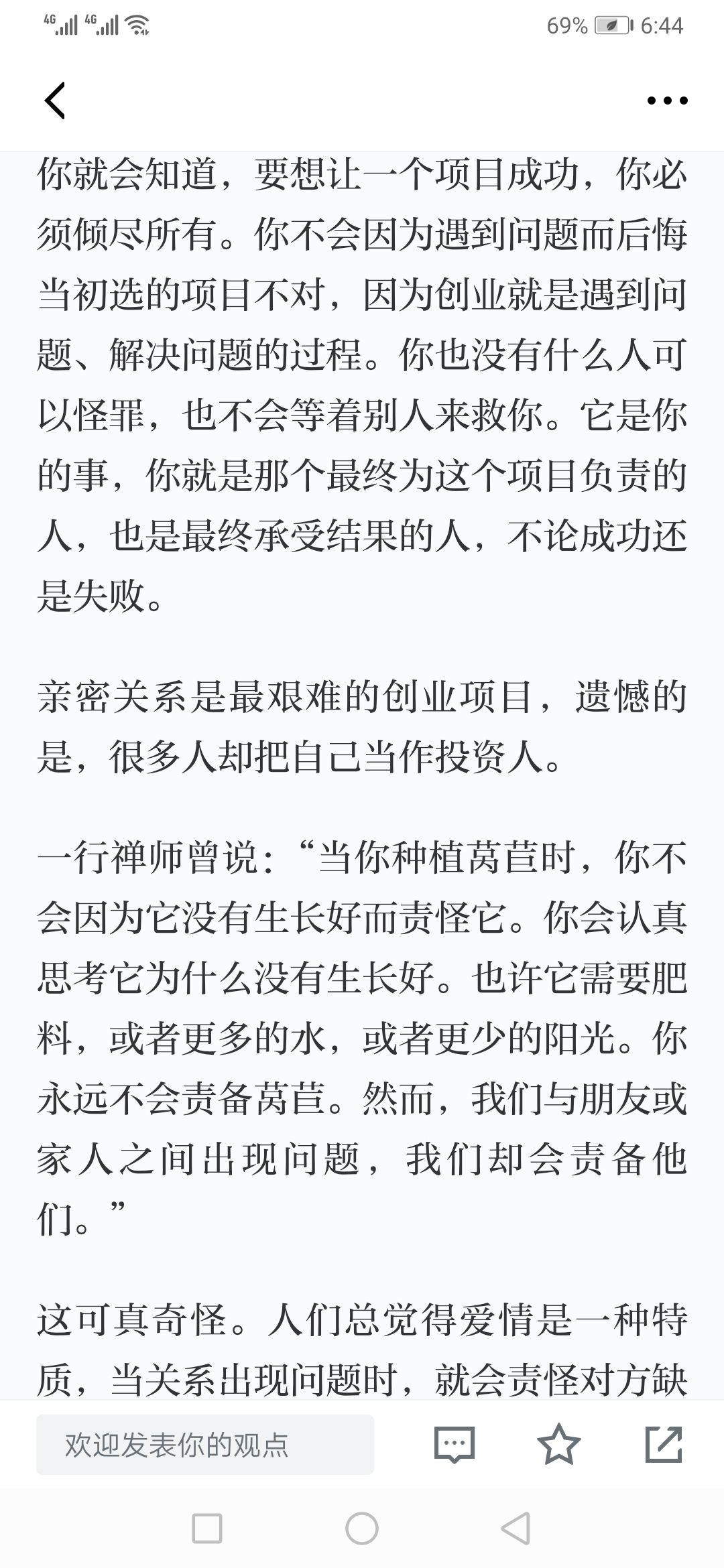724x1568 pixels.
Task: Open the comments bubble icon
Action: coord(455,1445)
